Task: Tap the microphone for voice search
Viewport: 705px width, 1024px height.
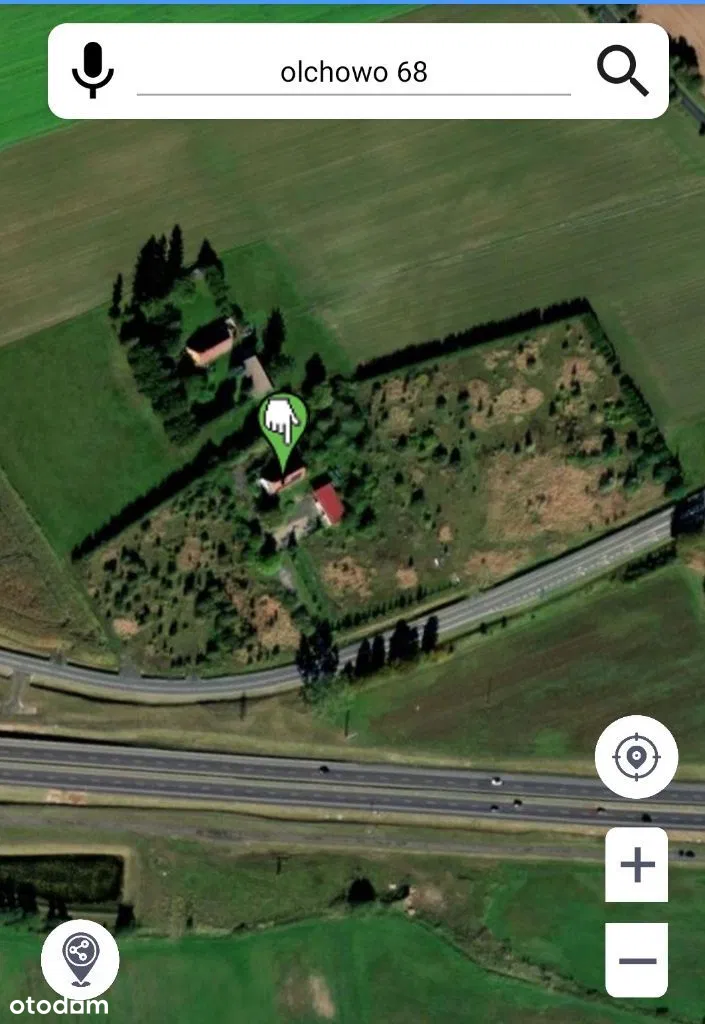Action: (93, 71)
